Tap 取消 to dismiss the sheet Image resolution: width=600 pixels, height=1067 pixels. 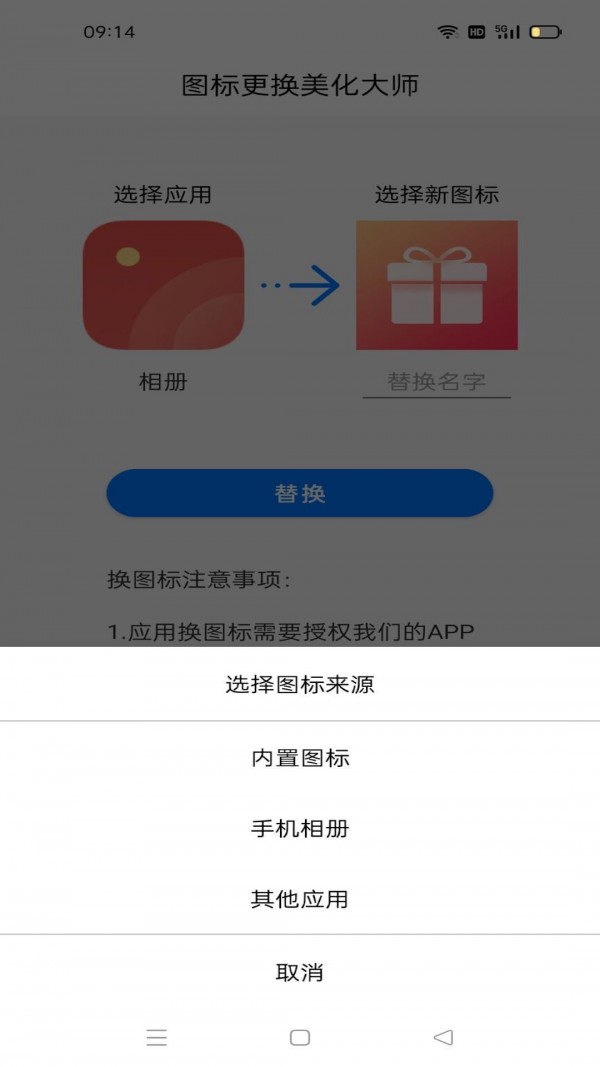point(300,972)
